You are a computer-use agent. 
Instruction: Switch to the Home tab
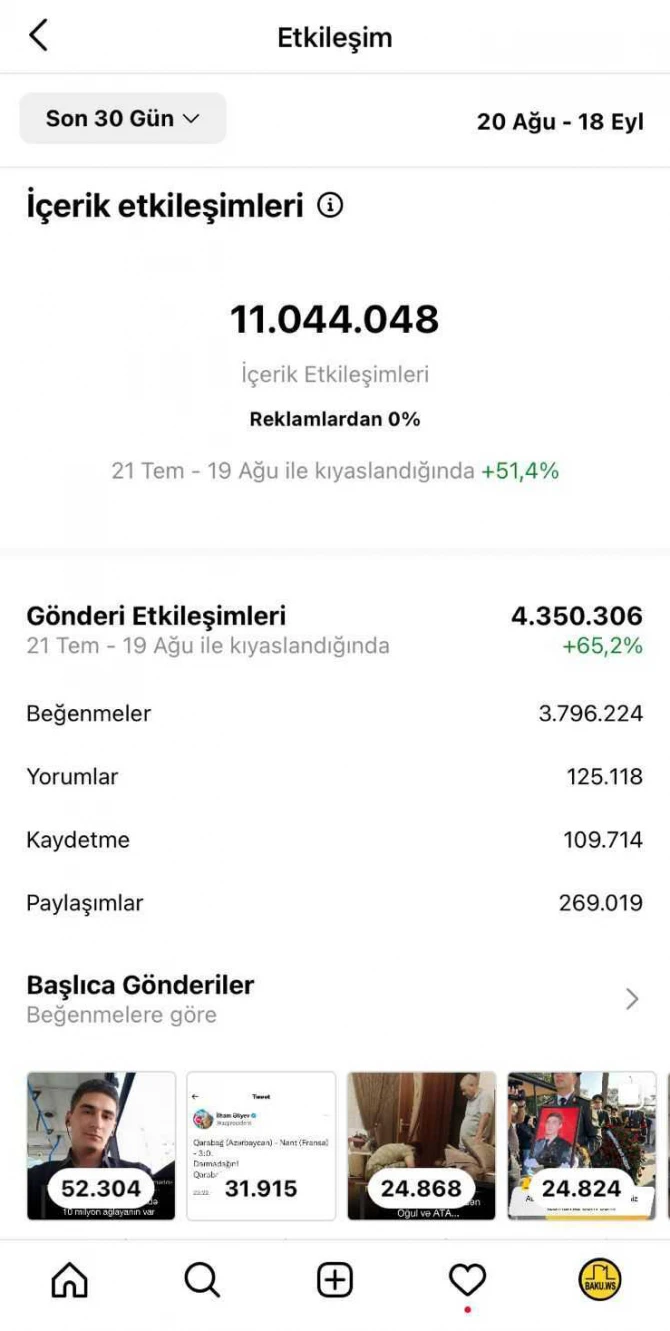(69, 1280)
